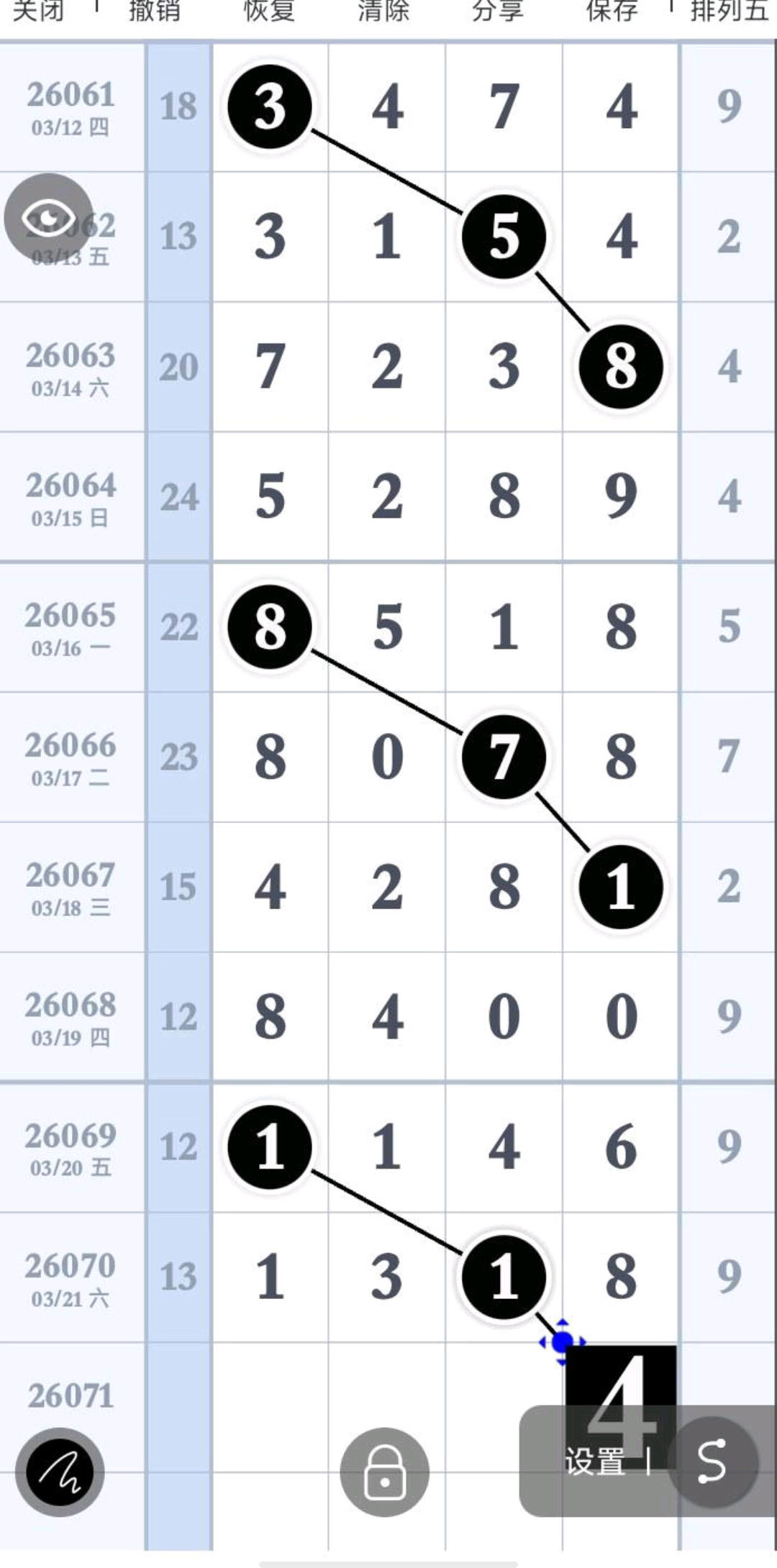The height and width of the screenshot is (1568, 777).
Task: Open 设置 settings
Action: 595,1462
